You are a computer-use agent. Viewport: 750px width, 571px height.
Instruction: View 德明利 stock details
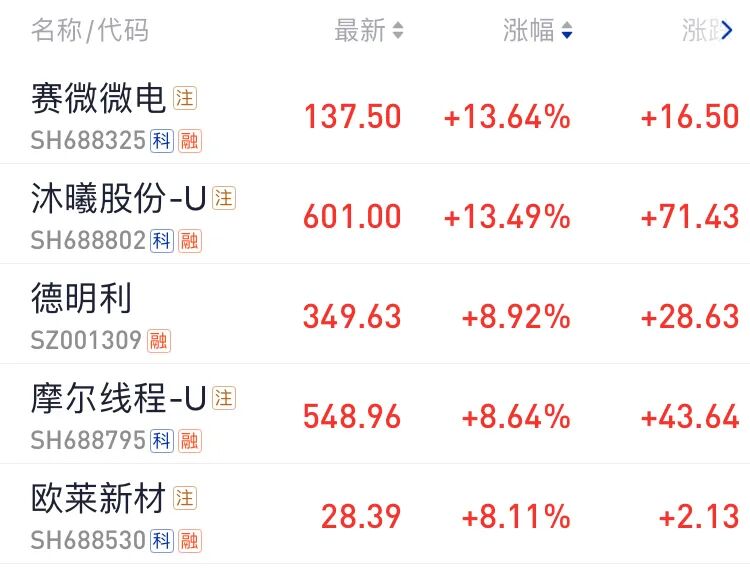pyautogui.click(x=82, y=299)
